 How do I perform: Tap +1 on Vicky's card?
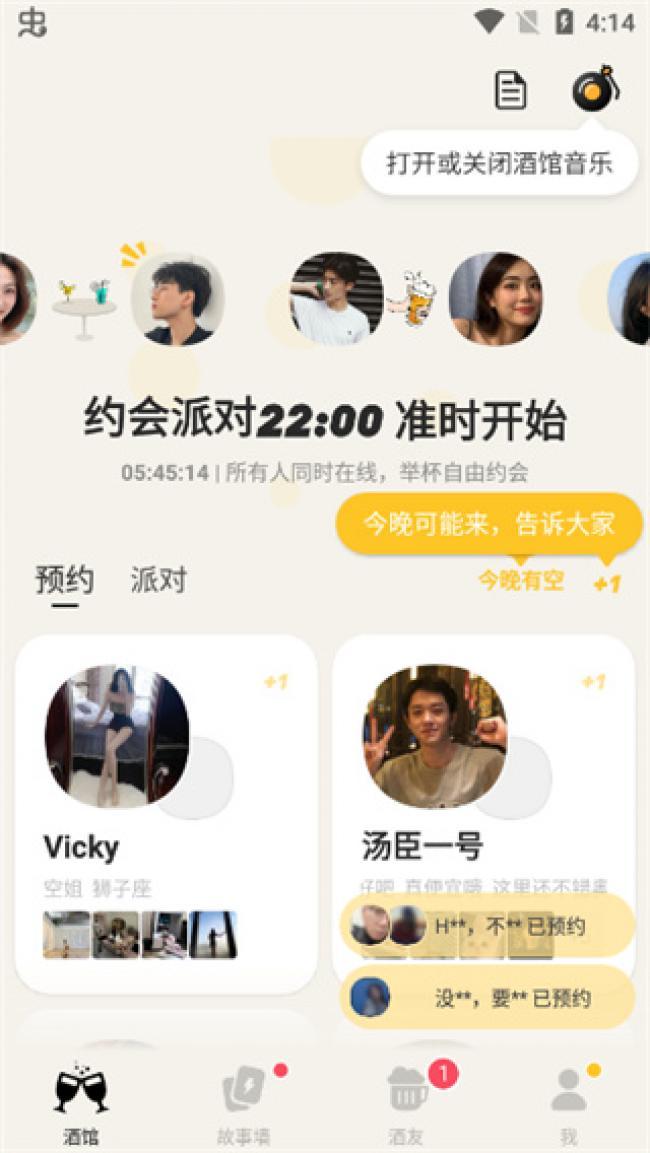tap(276, 682)
